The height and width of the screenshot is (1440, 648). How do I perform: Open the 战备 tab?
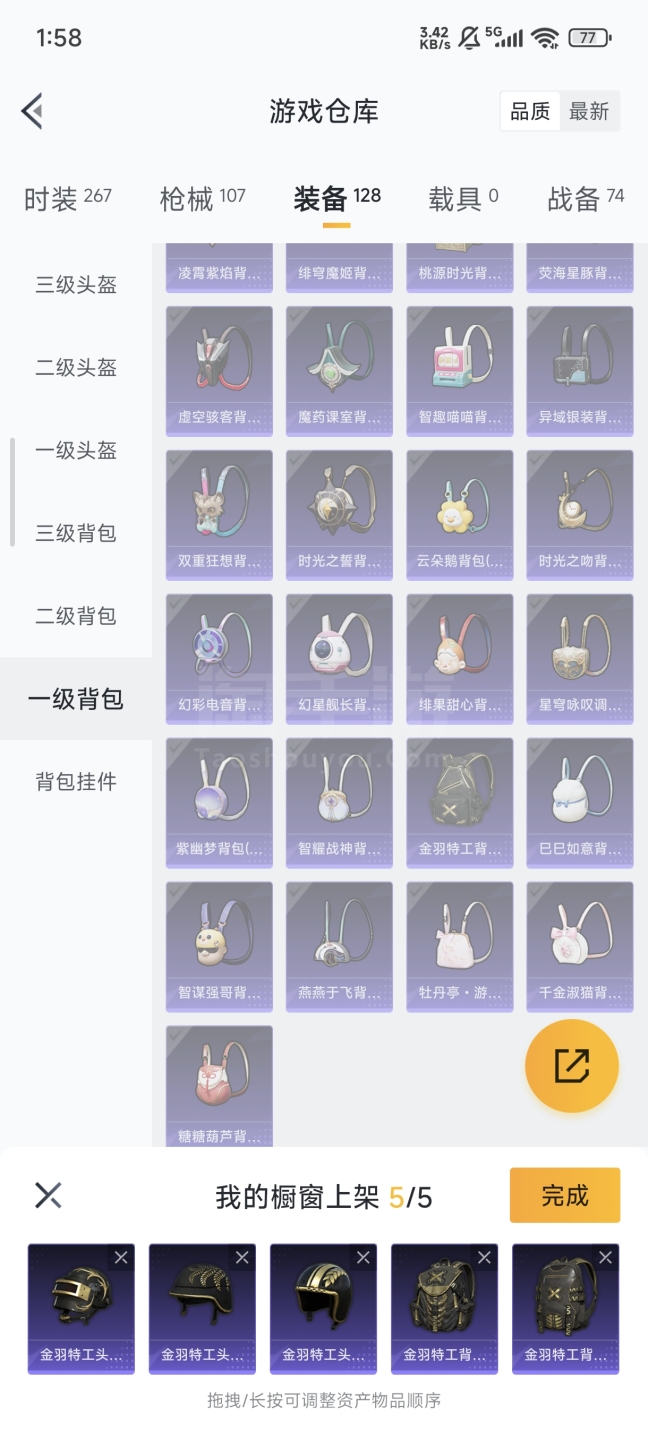click(585, 199)
